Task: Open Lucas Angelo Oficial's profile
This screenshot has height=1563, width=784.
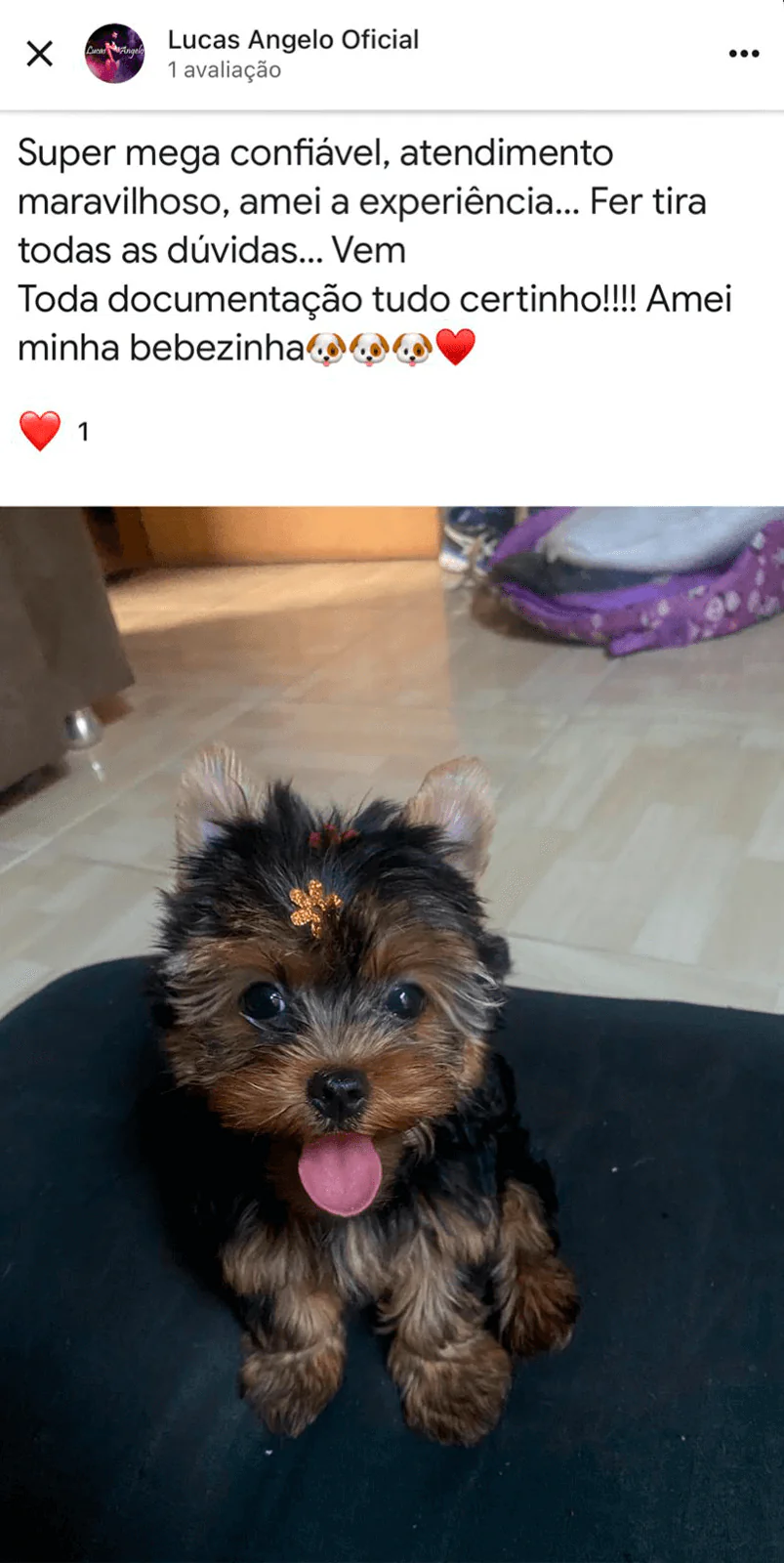Action: pos(292,40)
